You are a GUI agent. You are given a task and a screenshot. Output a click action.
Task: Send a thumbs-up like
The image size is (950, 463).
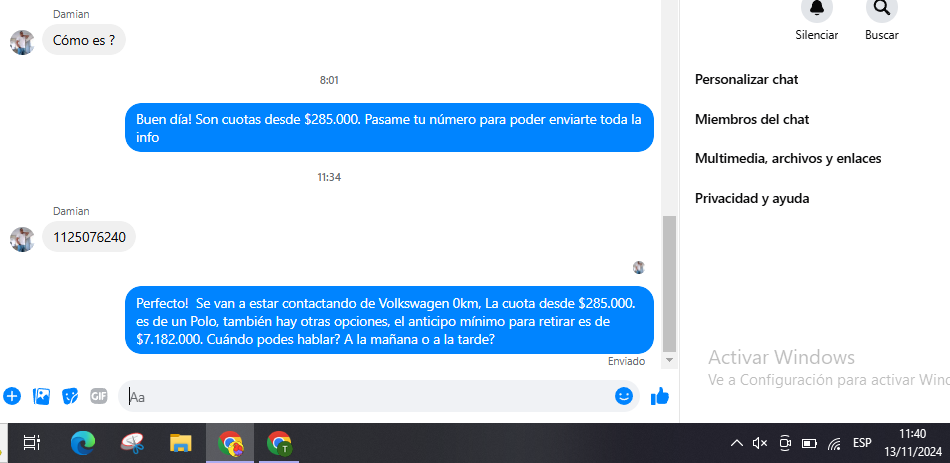pos(660,396)
